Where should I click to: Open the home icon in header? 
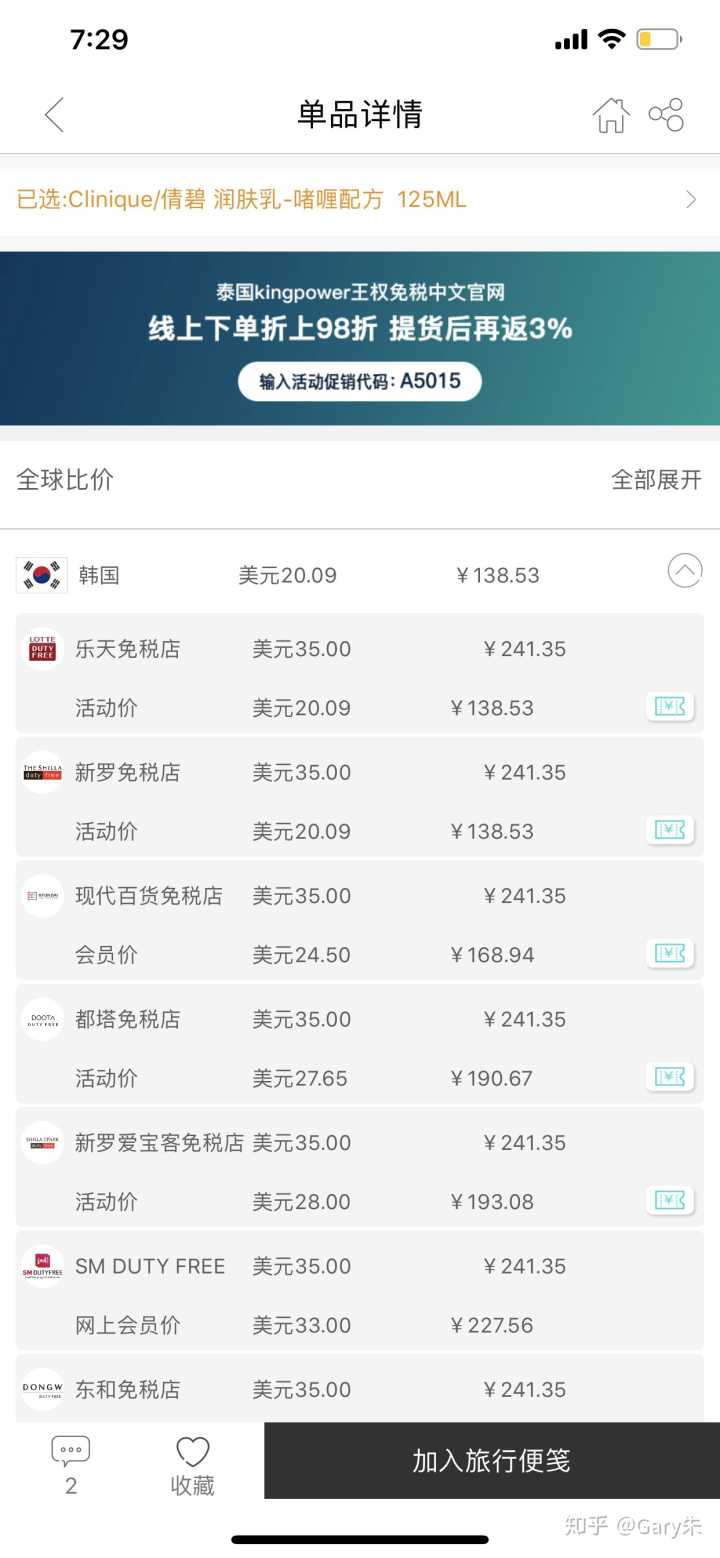tap(611, 115)
